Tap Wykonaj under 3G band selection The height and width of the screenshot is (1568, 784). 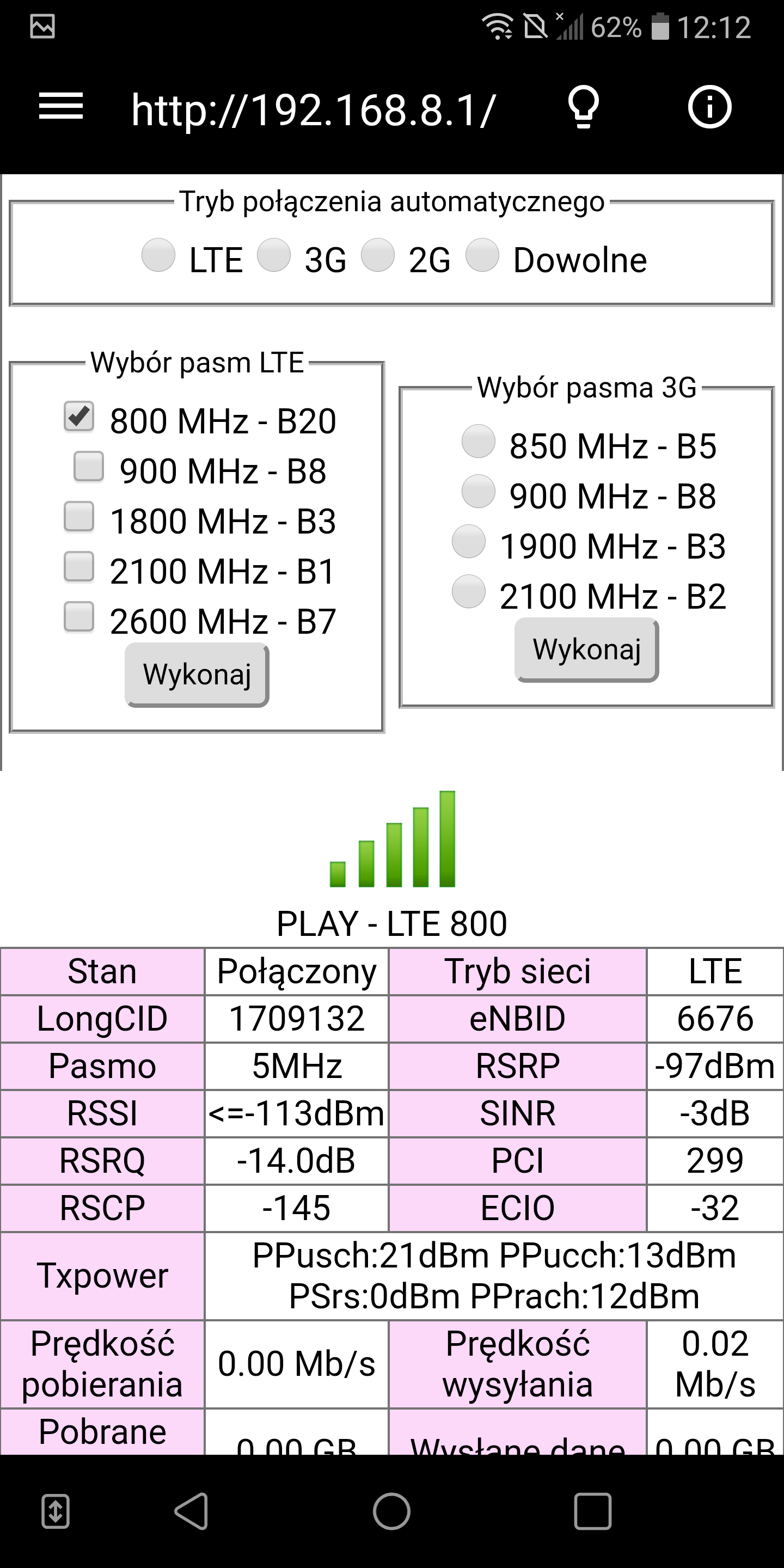pos(587,650)
